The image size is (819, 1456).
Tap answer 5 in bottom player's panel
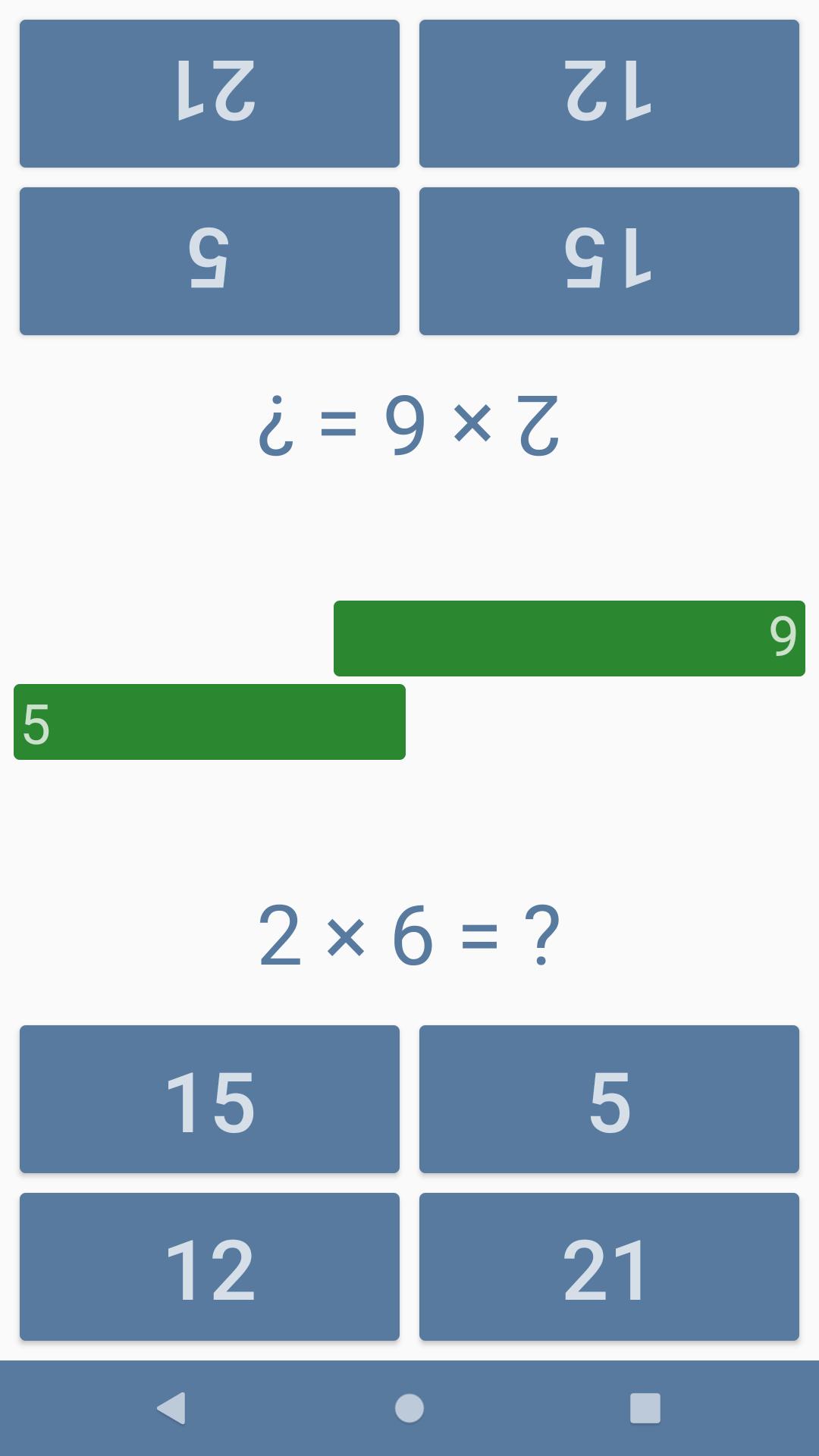click(609, 1099)
